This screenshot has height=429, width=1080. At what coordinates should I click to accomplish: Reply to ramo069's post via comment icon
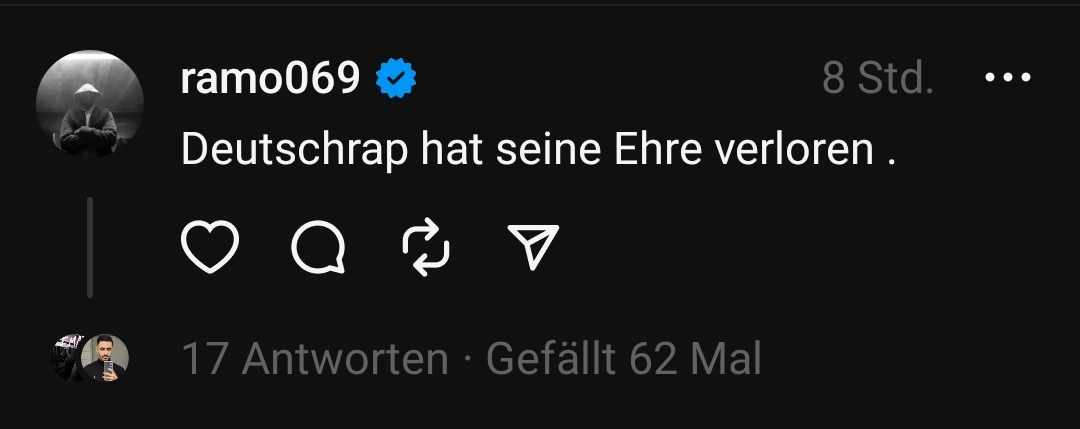pos(318,246)
